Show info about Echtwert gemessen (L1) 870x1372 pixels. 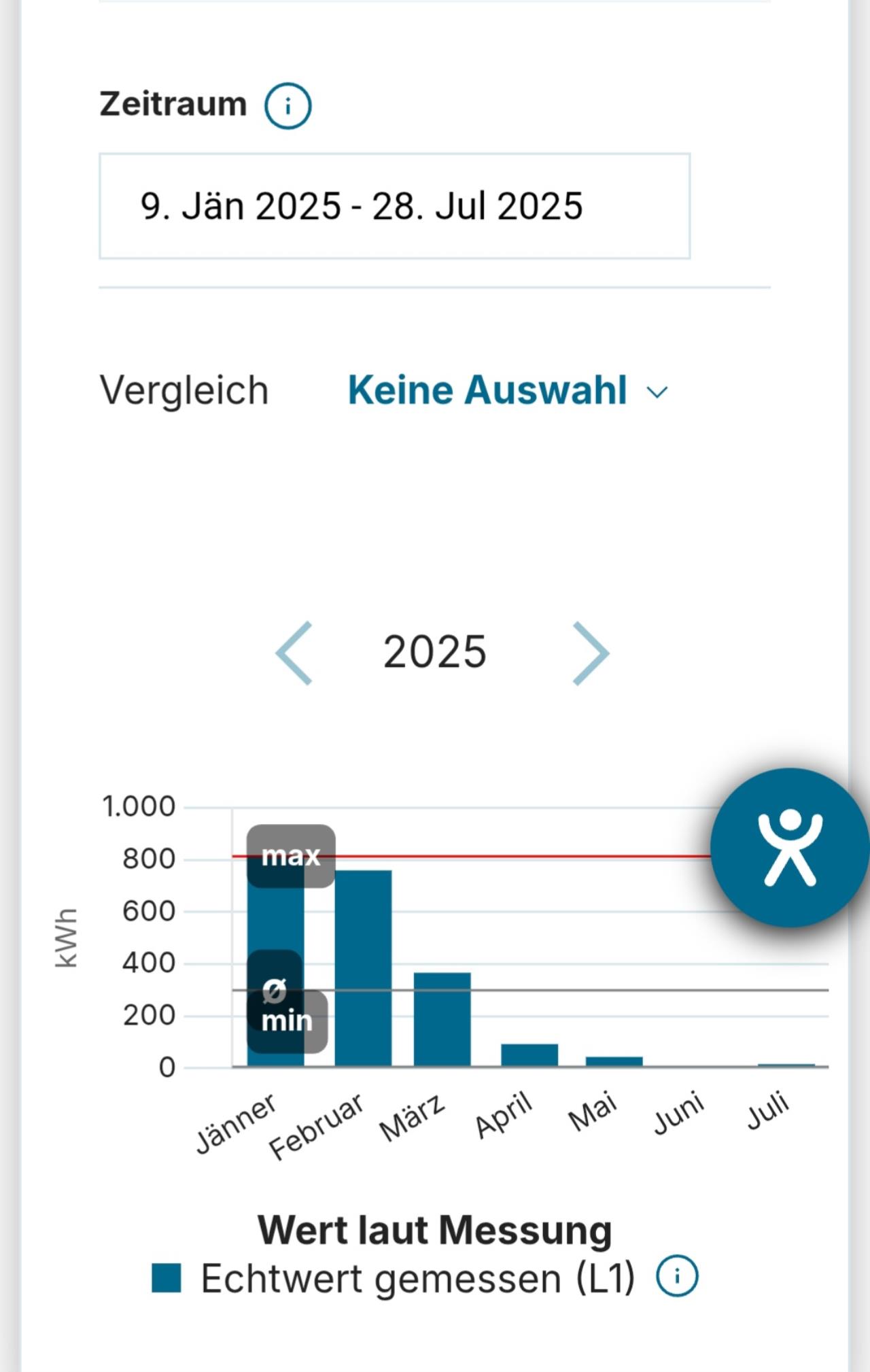tap(676, 1276)
